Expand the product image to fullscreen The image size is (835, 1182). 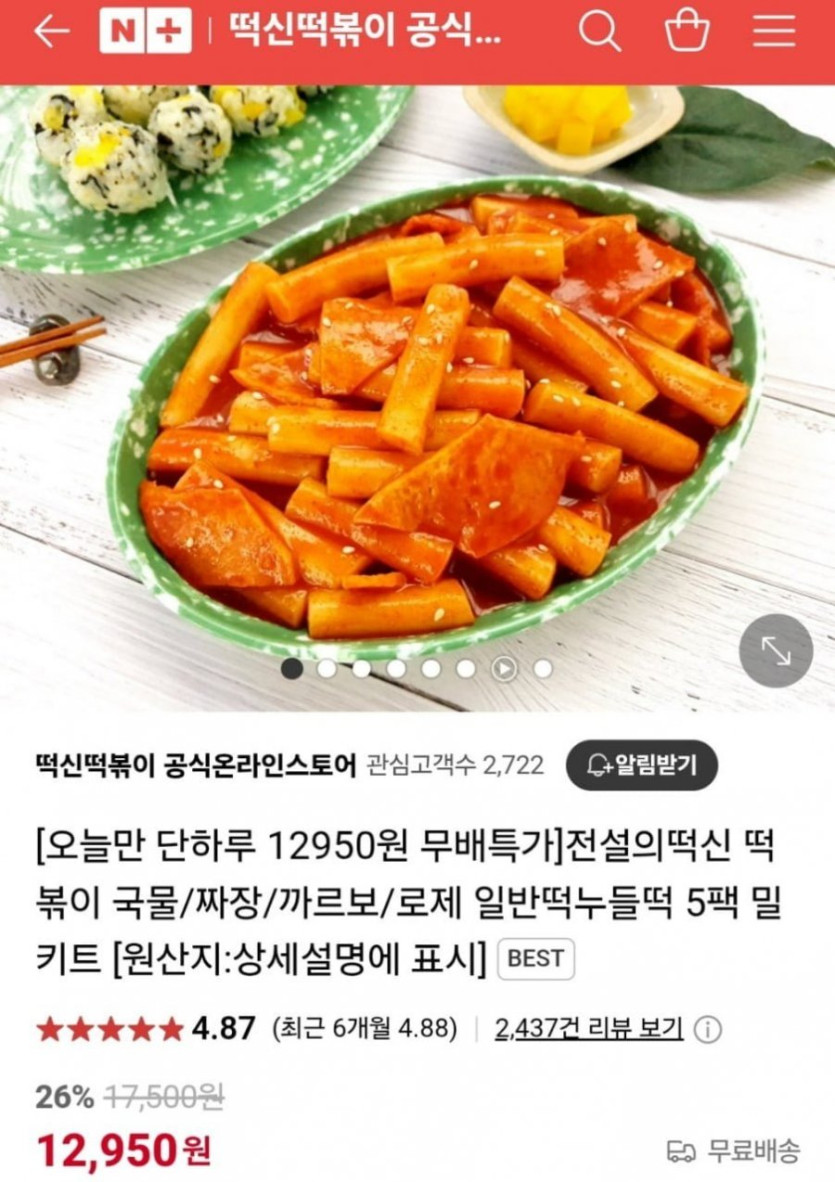(x=775, y=650)
